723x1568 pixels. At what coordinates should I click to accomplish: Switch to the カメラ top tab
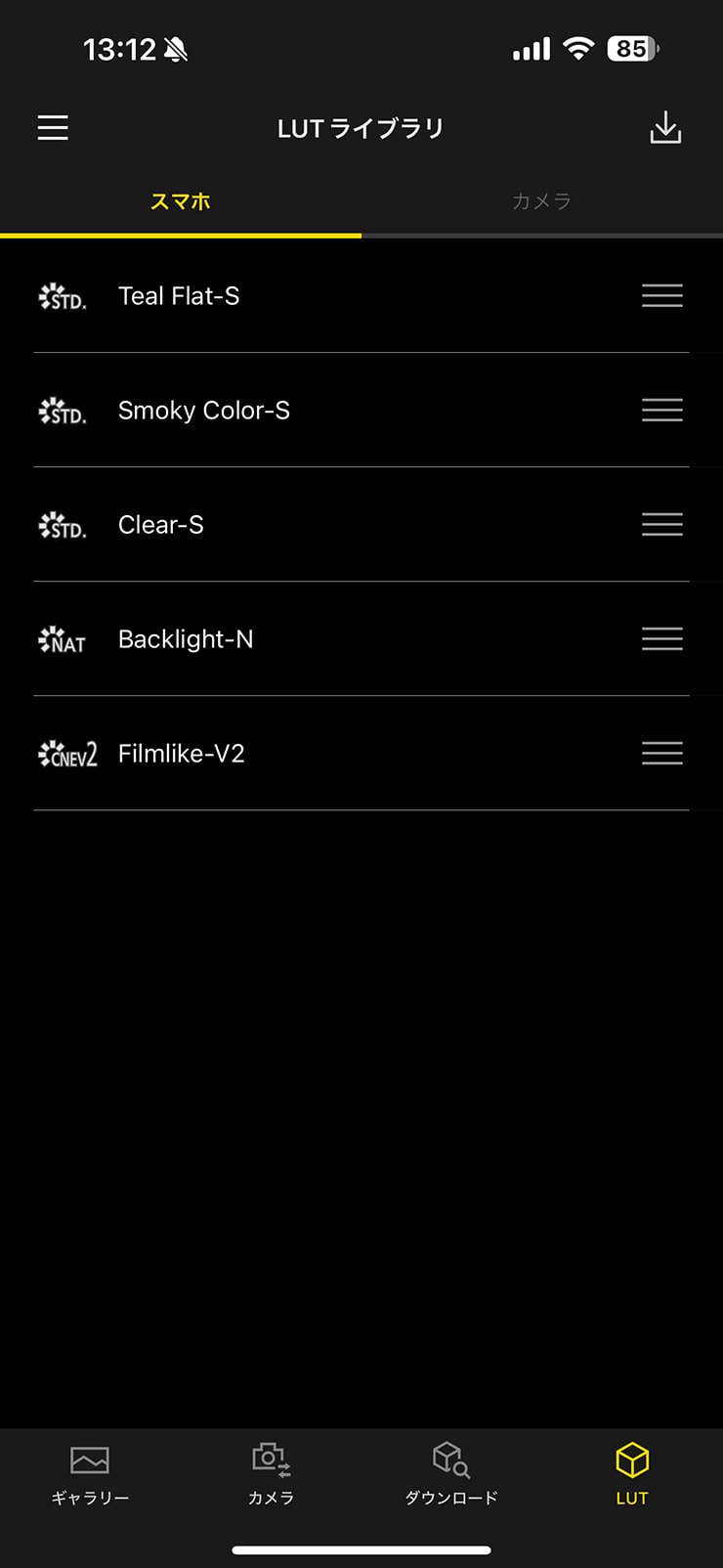pos(541,201)
